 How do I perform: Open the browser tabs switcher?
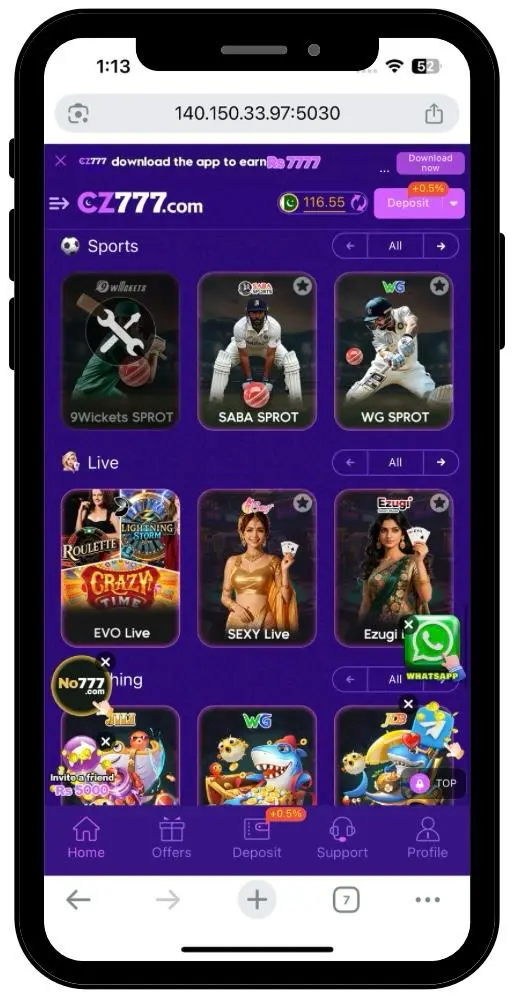coord(346,900)
